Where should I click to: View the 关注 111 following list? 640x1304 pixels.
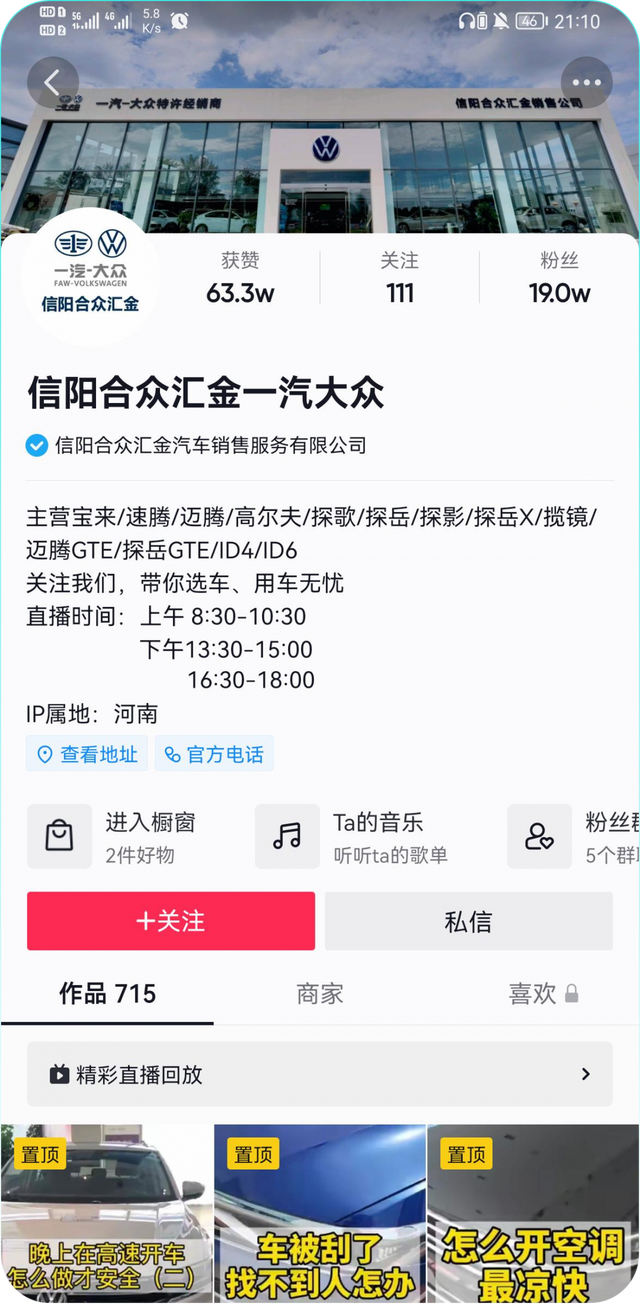click(399, 278)
